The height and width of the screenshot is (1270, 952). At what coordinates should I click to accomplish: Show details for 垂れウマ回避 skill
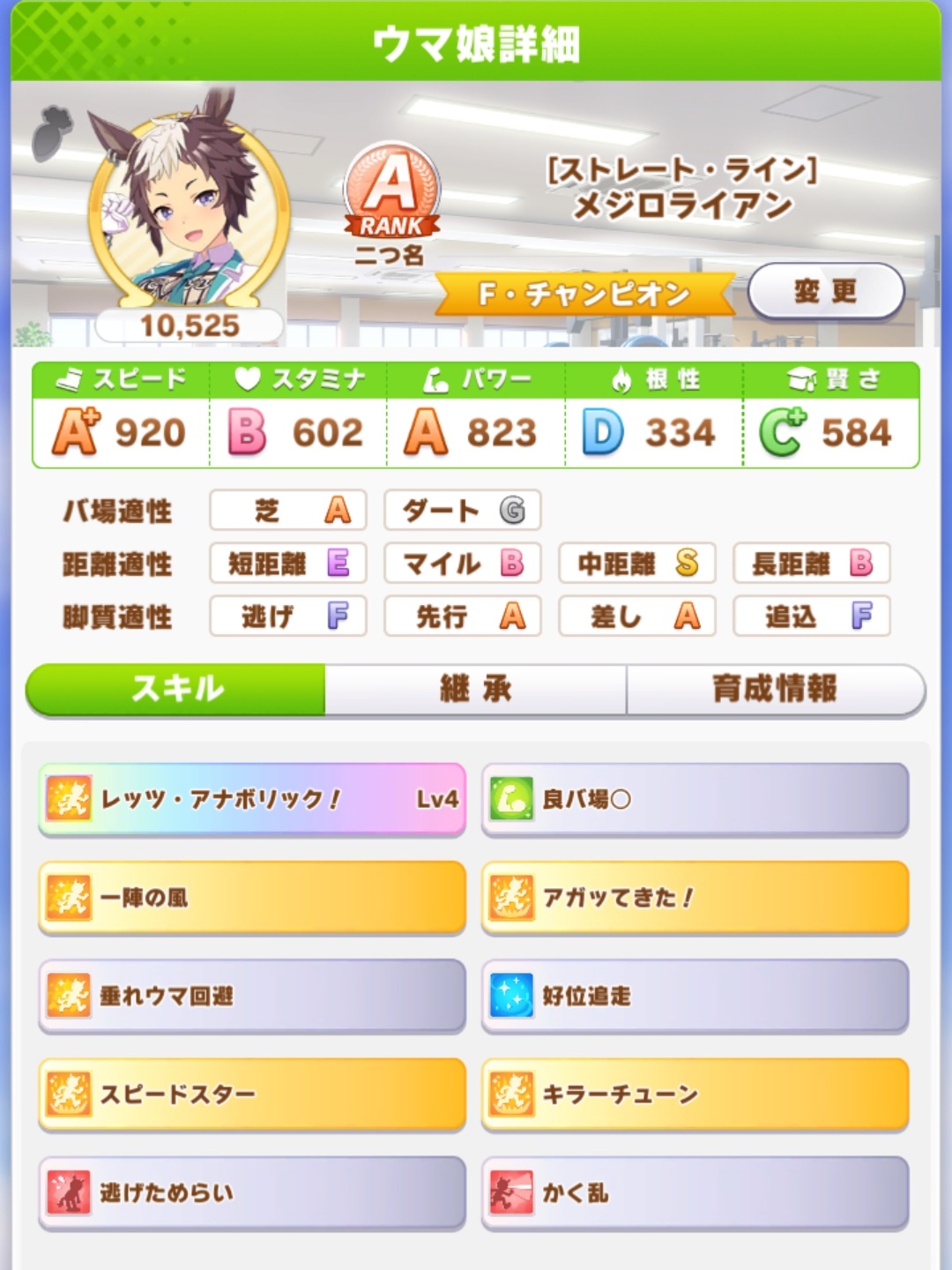pos(252,996)
